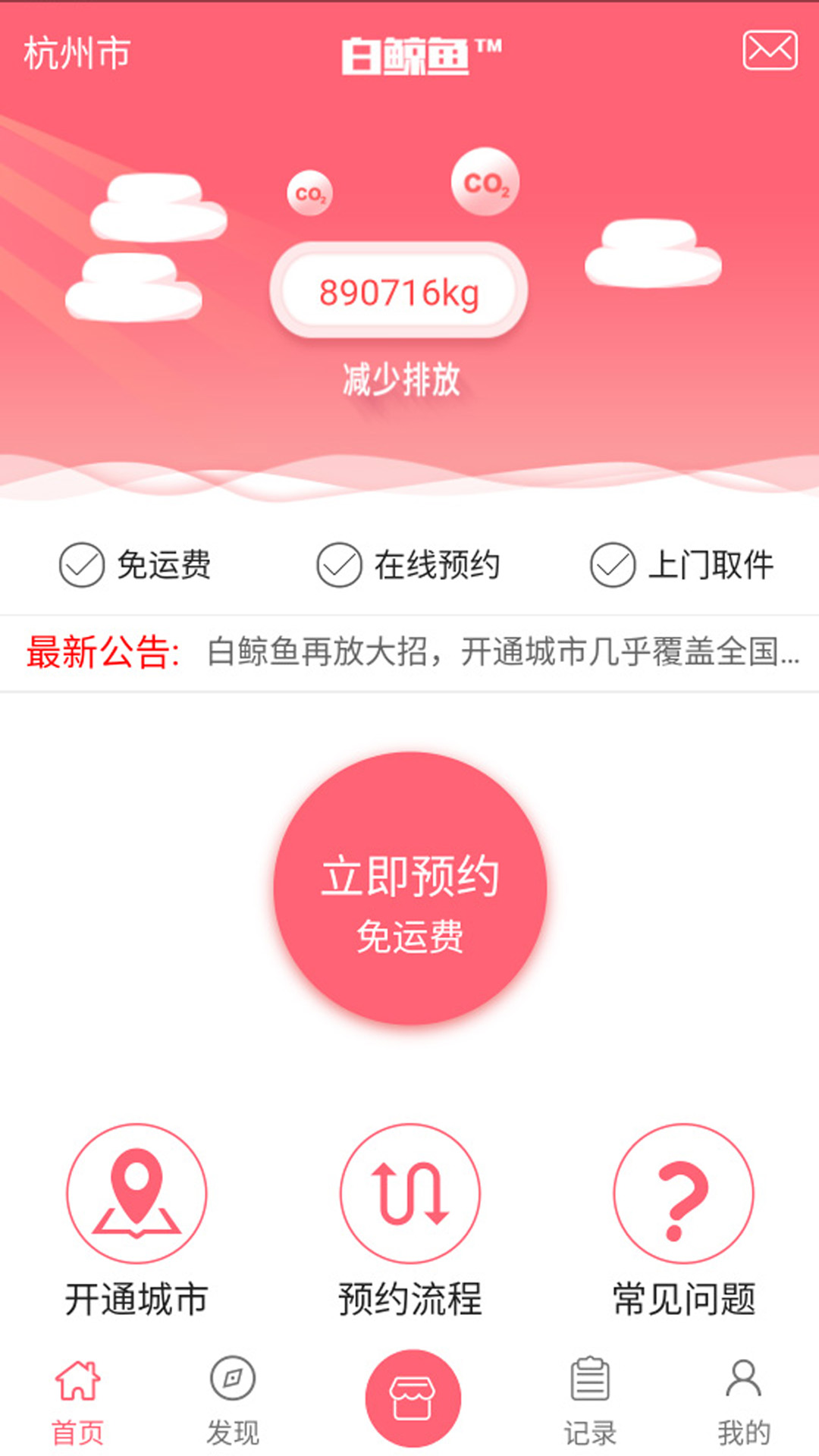Toggle the 在线预约 checkmark
This screenshot has width=819, height=1456.
(x=340, y=564)
